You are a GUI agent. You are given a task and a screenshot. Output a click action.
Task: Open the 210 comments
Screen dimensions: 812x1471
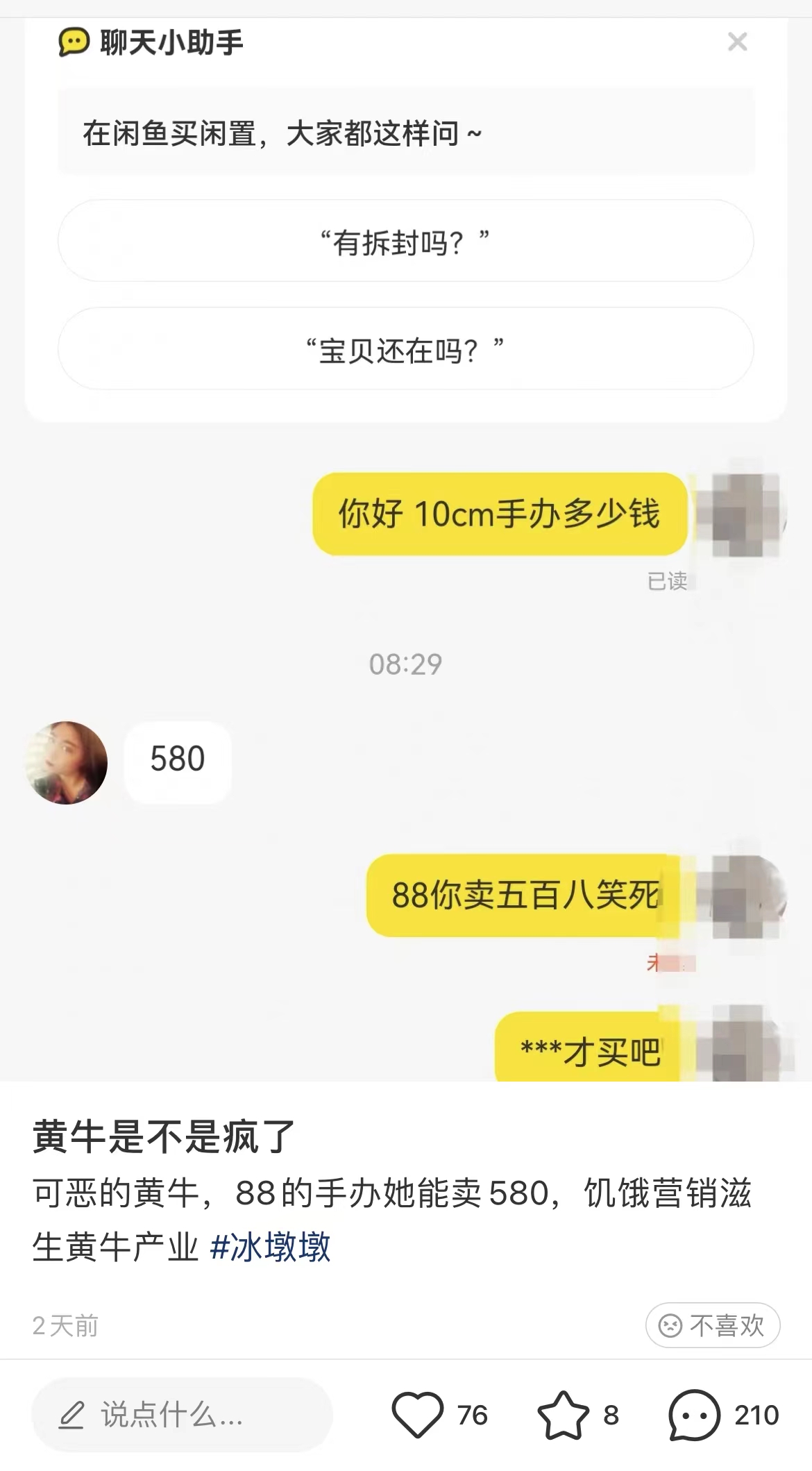pos(695,1415)
